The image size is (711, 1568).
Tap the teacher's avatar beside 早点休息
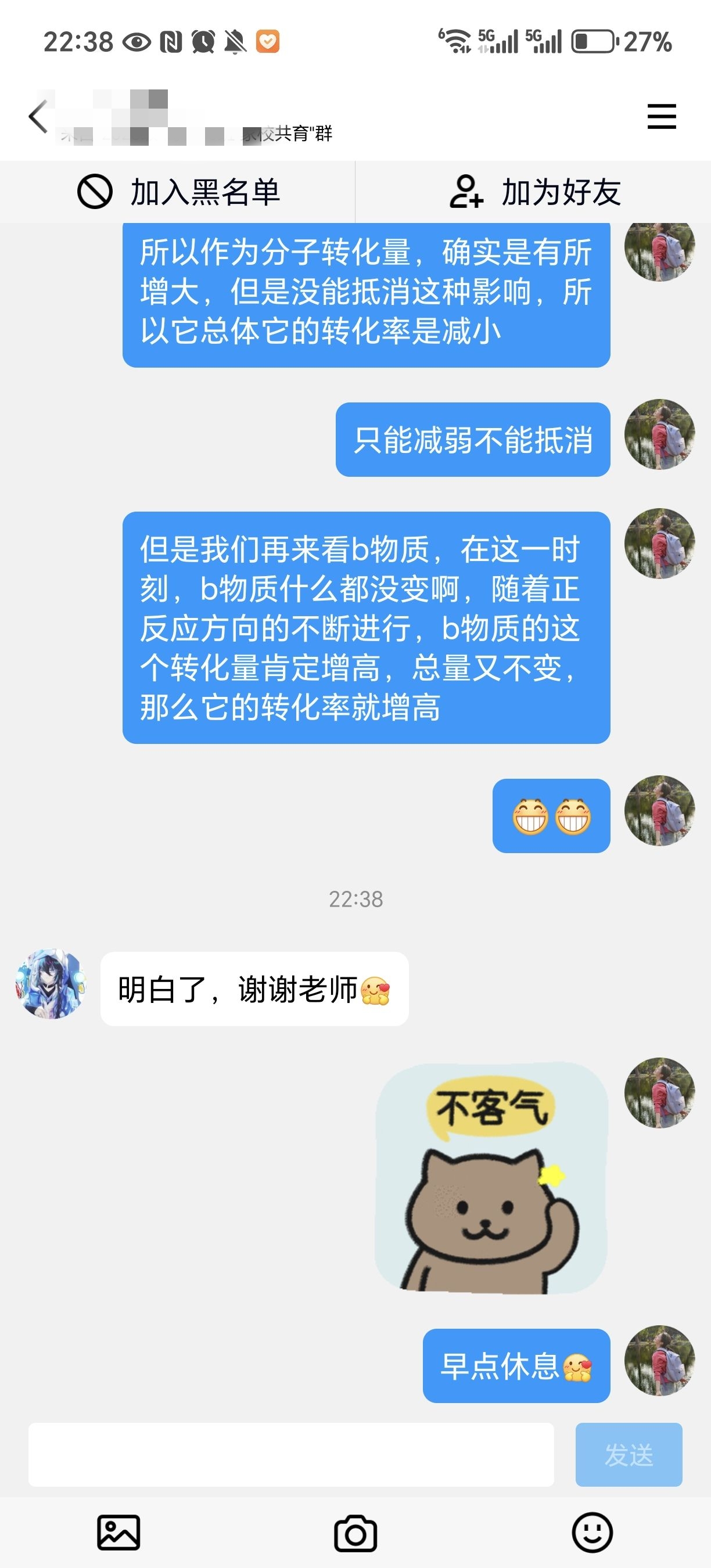(x=659, y=1360)
